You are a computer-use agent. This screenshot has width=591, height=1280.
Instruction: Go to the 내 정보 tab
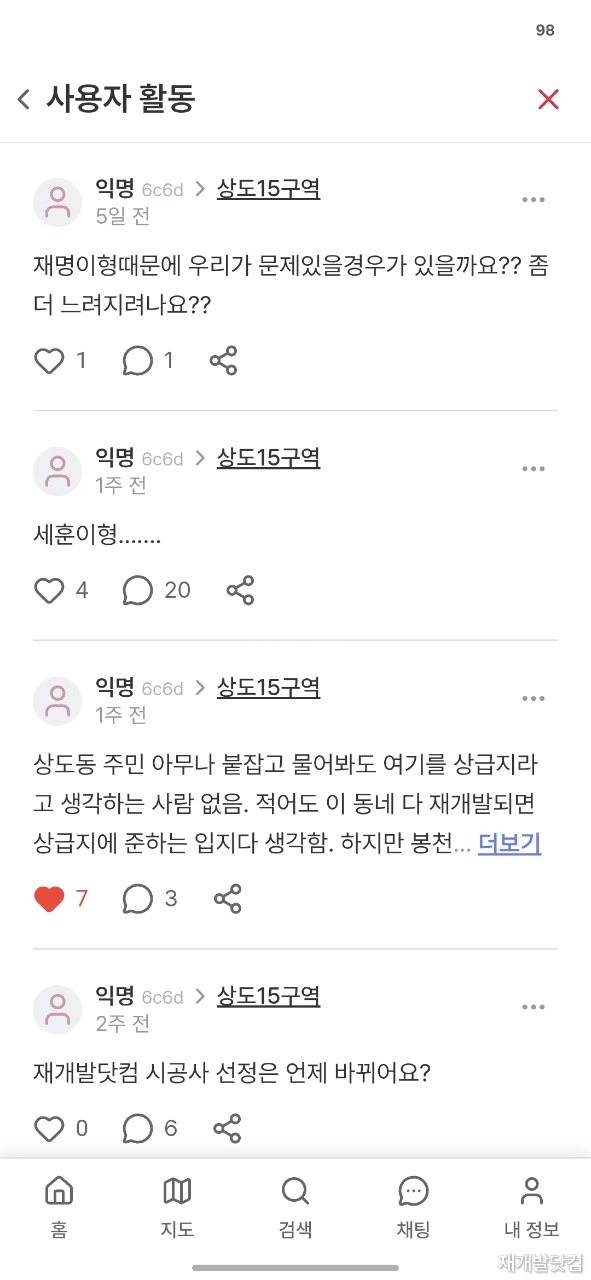pyautogui.click(x=531, y=1207)
